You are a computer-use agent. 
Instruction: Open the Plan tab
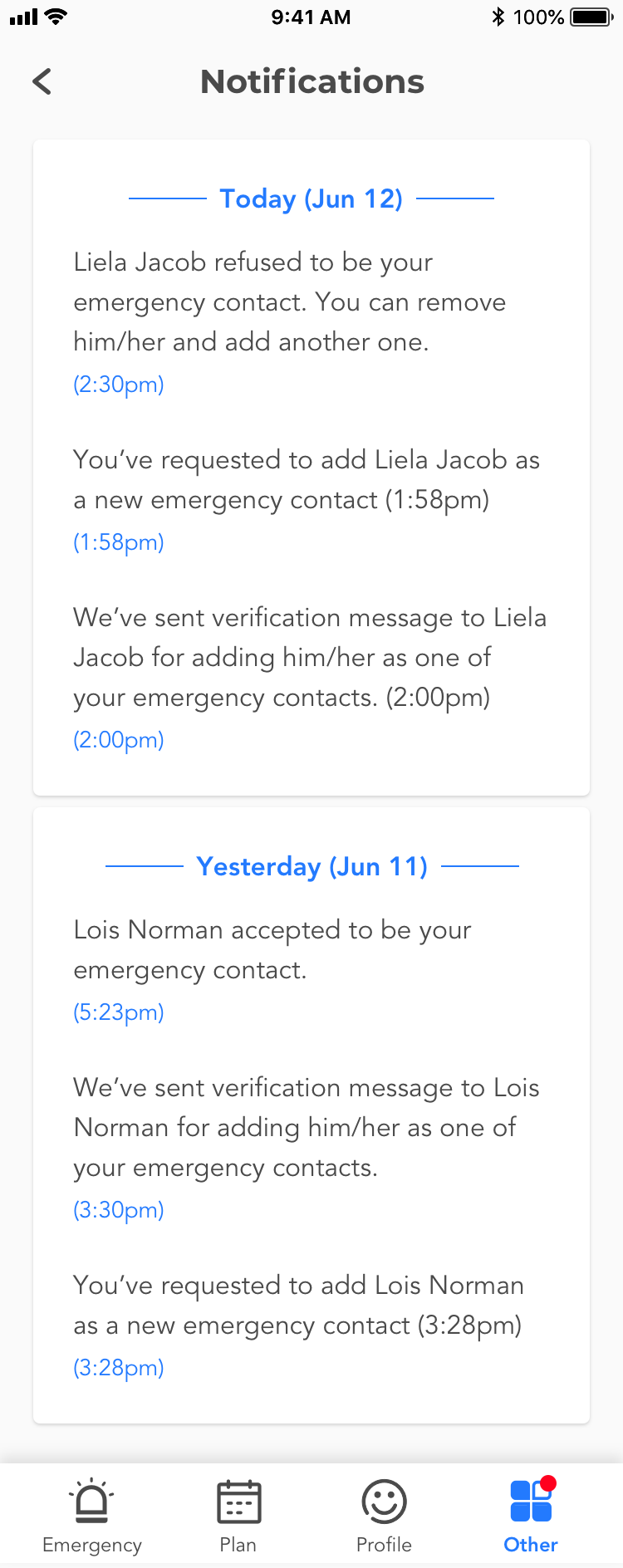pos(238,1515)
